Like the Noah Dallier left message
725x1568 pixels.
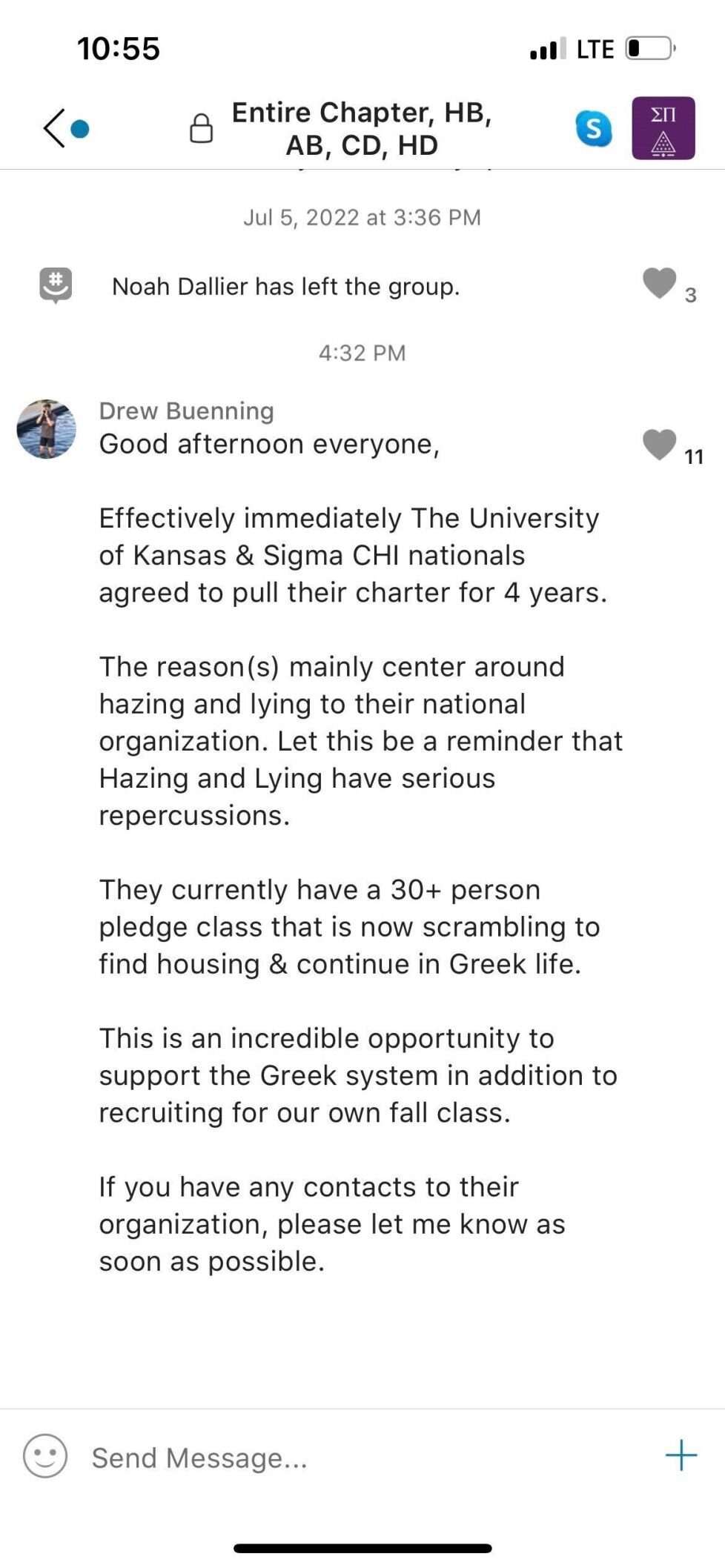coord(659,283)
